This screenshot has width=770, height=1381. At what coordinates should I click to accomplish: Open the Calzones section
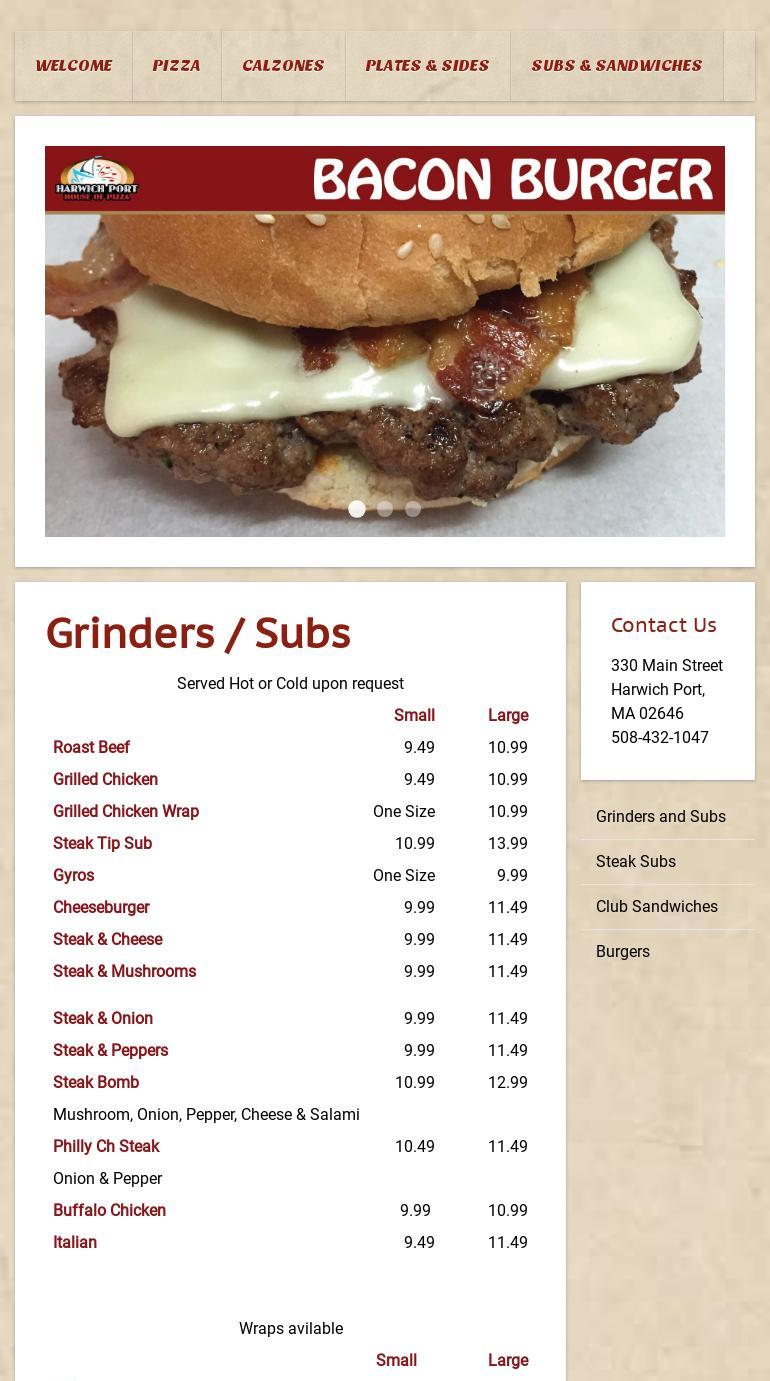[x=283, y=66]
